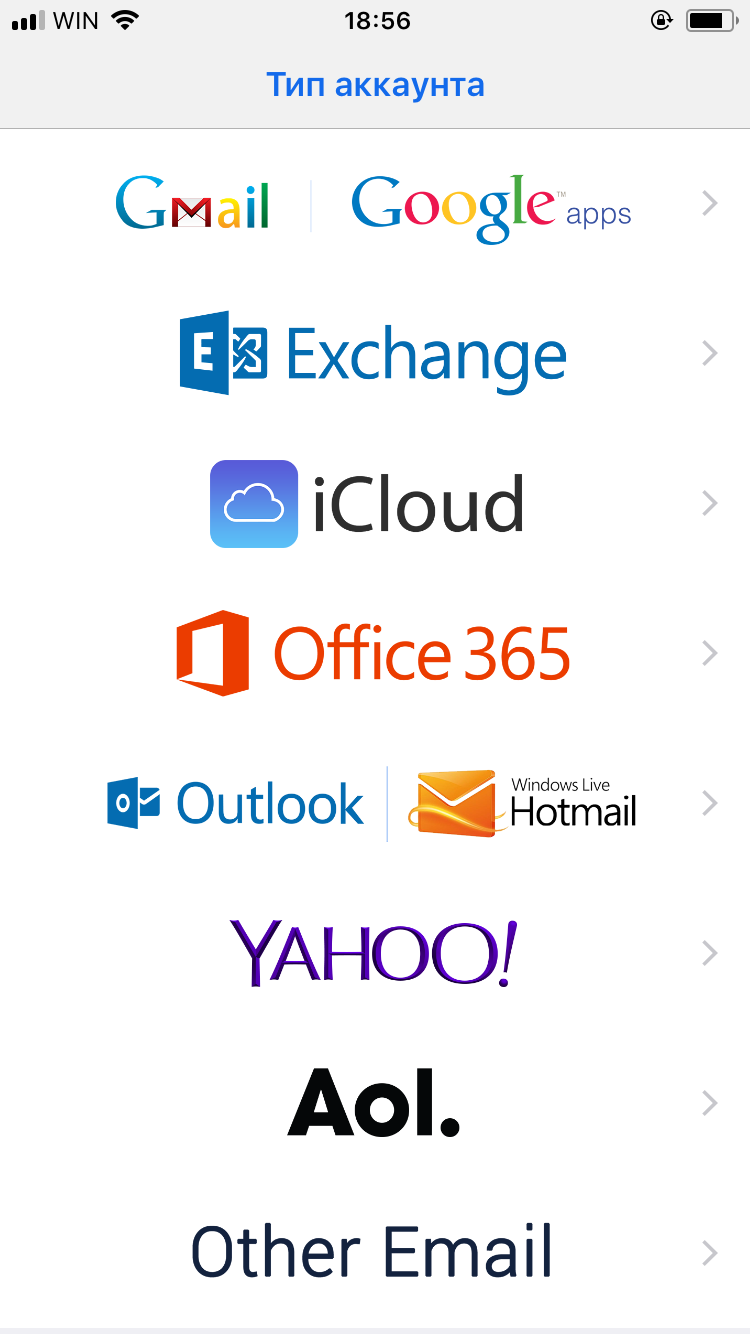Select the Outlook / Hotmail account row
The image size is (750, 1334).
pyautogui.click(x=374, y=804)
